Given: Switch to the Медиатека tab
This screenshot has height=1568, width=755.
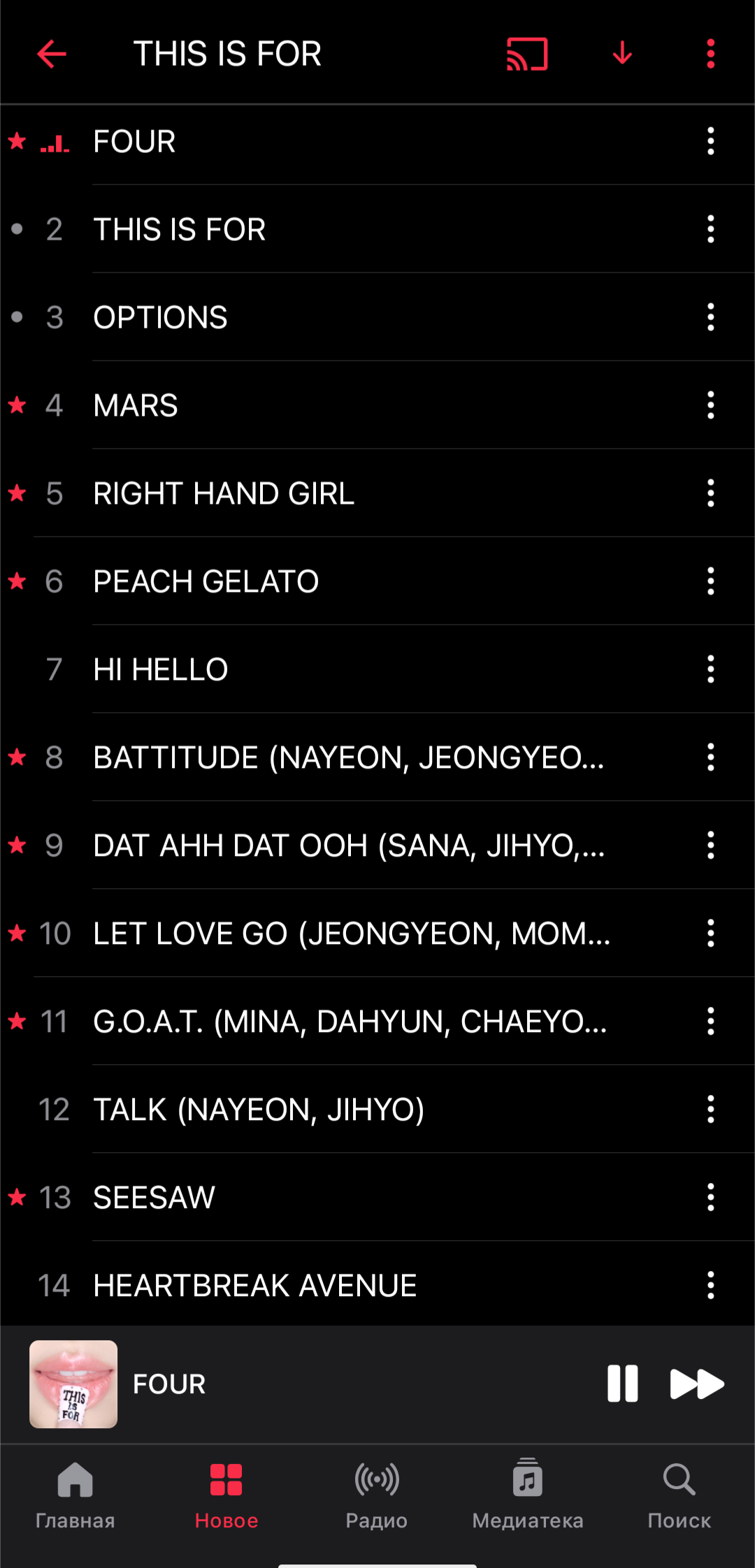Looking at the screenshot, I should [528, 1495].
